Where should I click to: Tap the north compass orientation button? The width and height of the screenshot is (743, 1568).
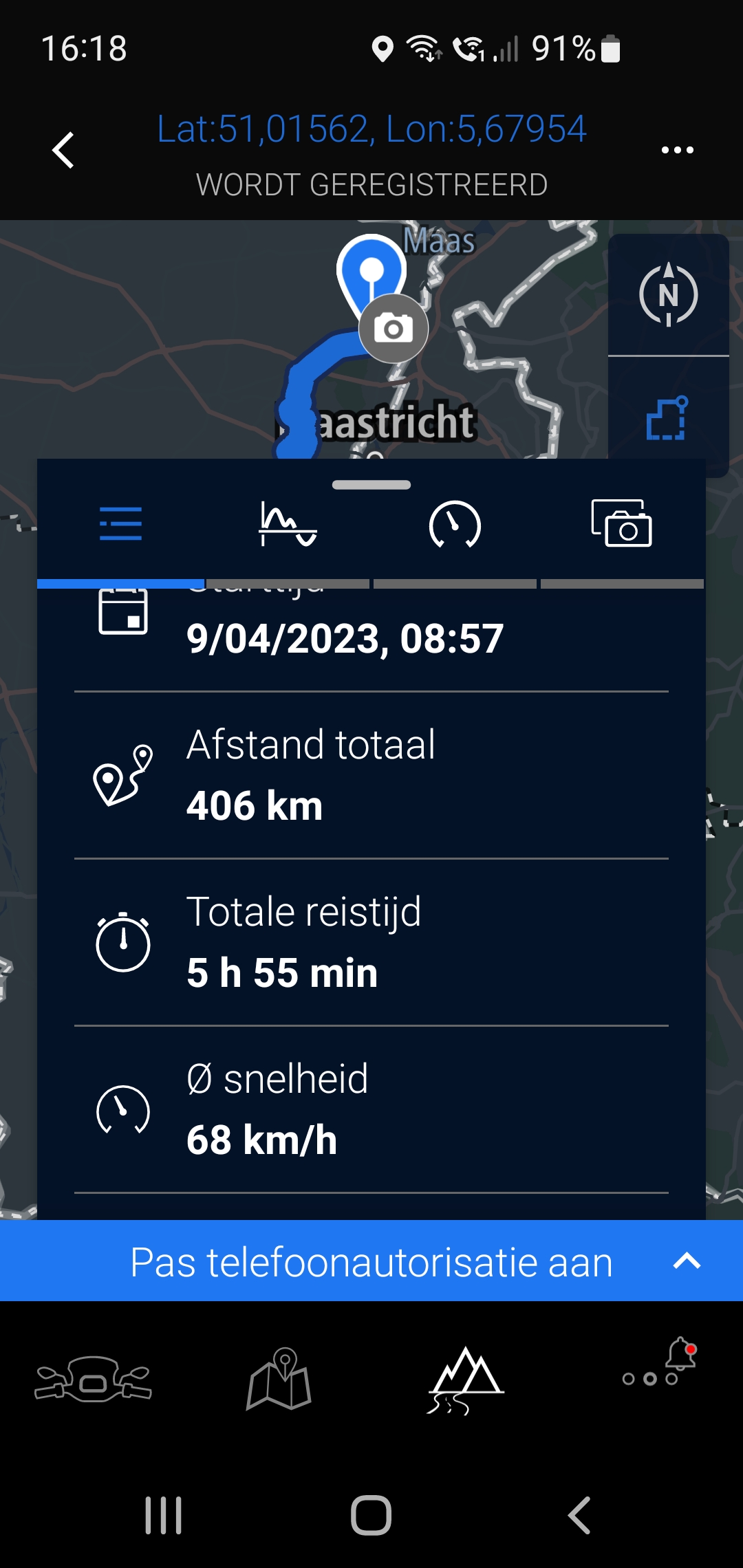pyautogui.click(x=668, y=295)
